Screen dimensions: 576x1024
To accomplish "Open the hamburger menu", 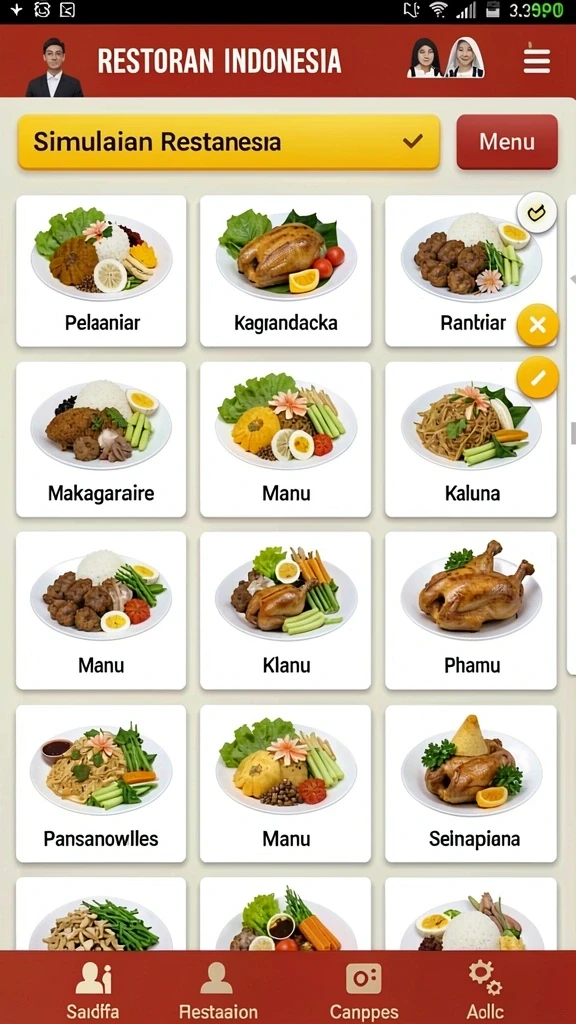I will click(536, 61).
